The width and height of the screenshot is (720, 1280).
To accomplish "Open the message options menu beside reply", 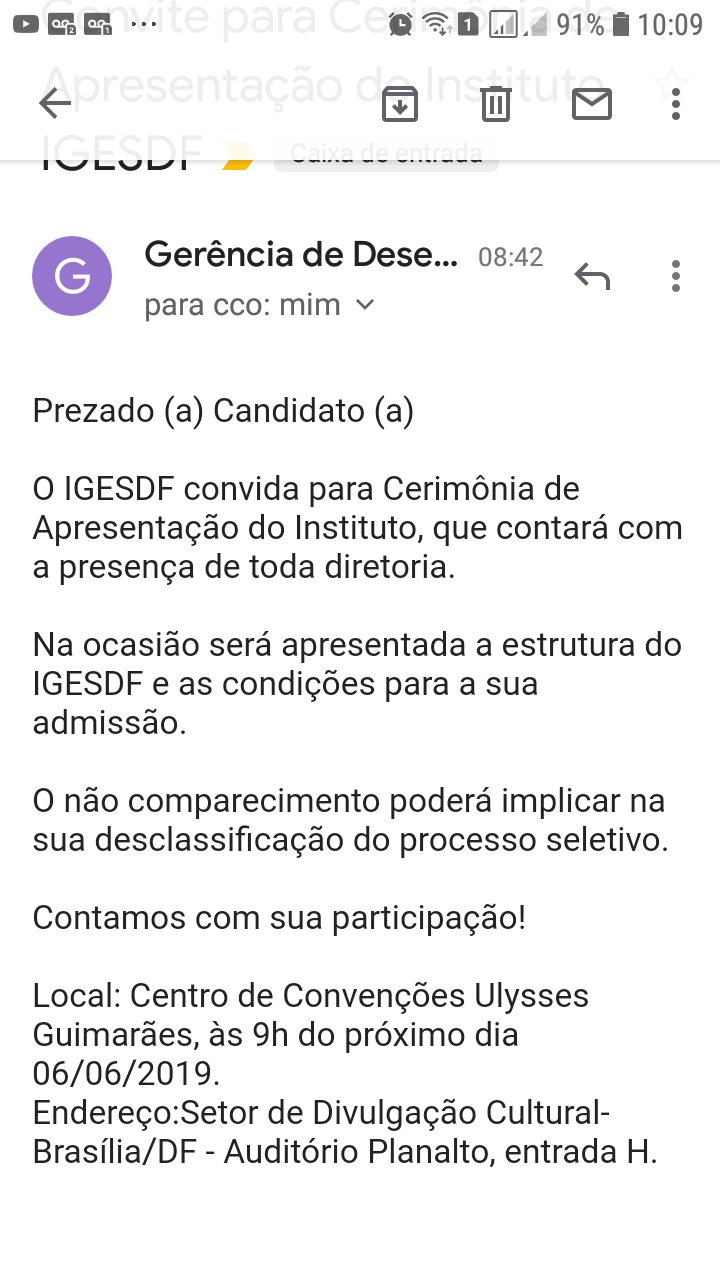I will point(676,275).
